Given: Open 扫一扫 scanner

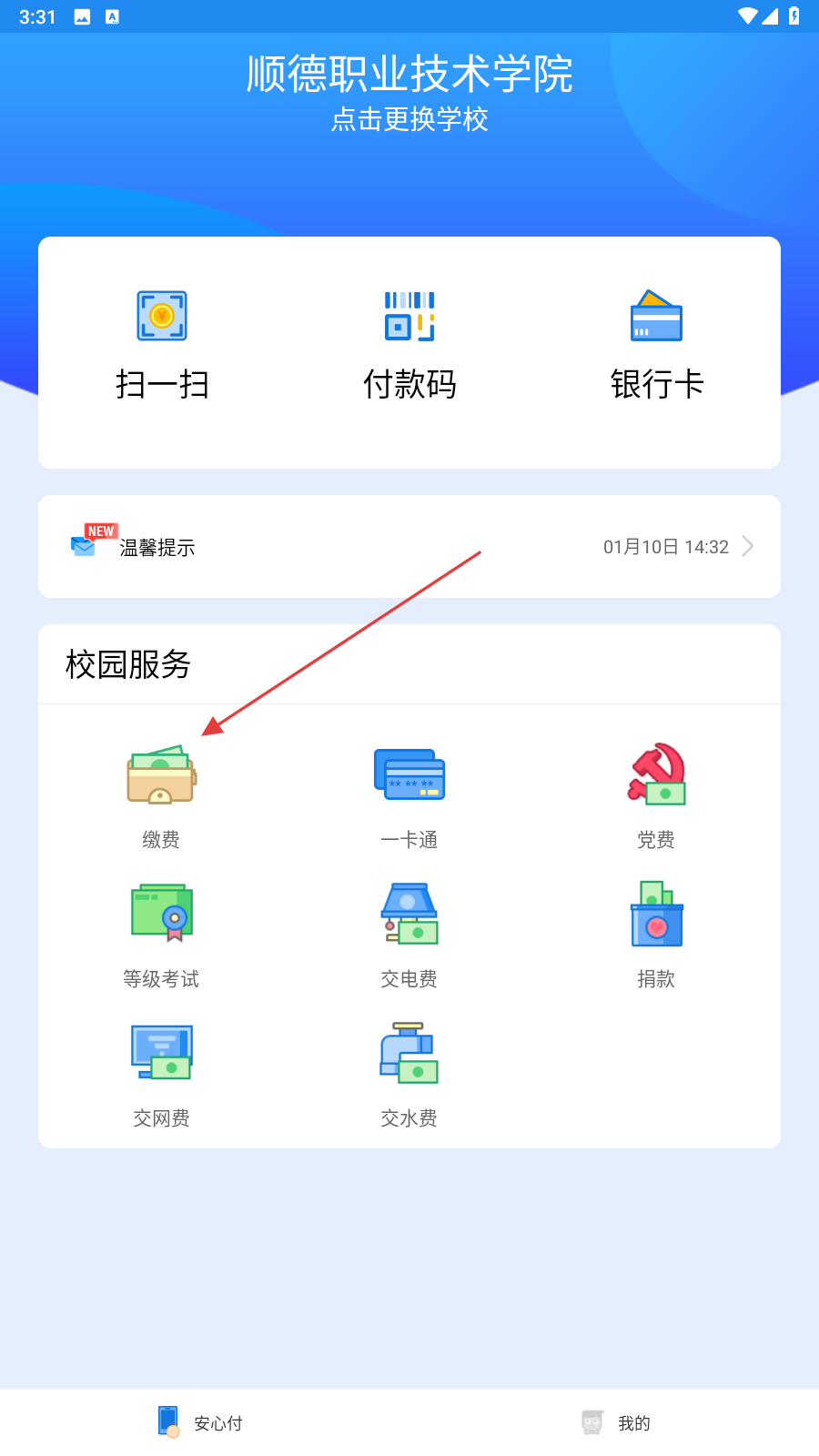Looking at the screenshot, I should (162, 346).
